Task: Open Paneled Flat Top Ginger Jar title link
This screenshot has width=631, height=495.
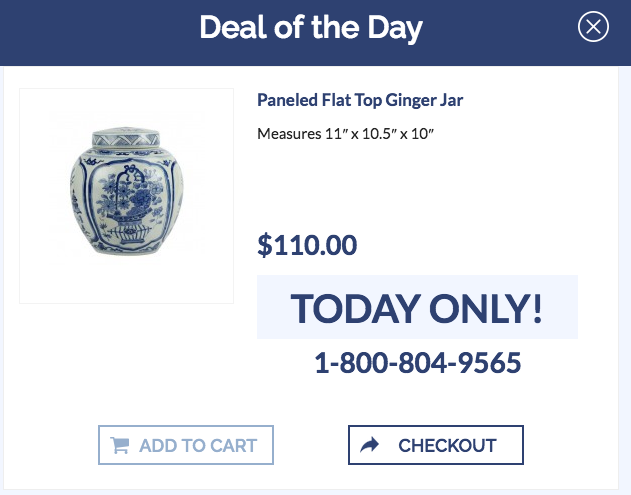Action: 360,100
